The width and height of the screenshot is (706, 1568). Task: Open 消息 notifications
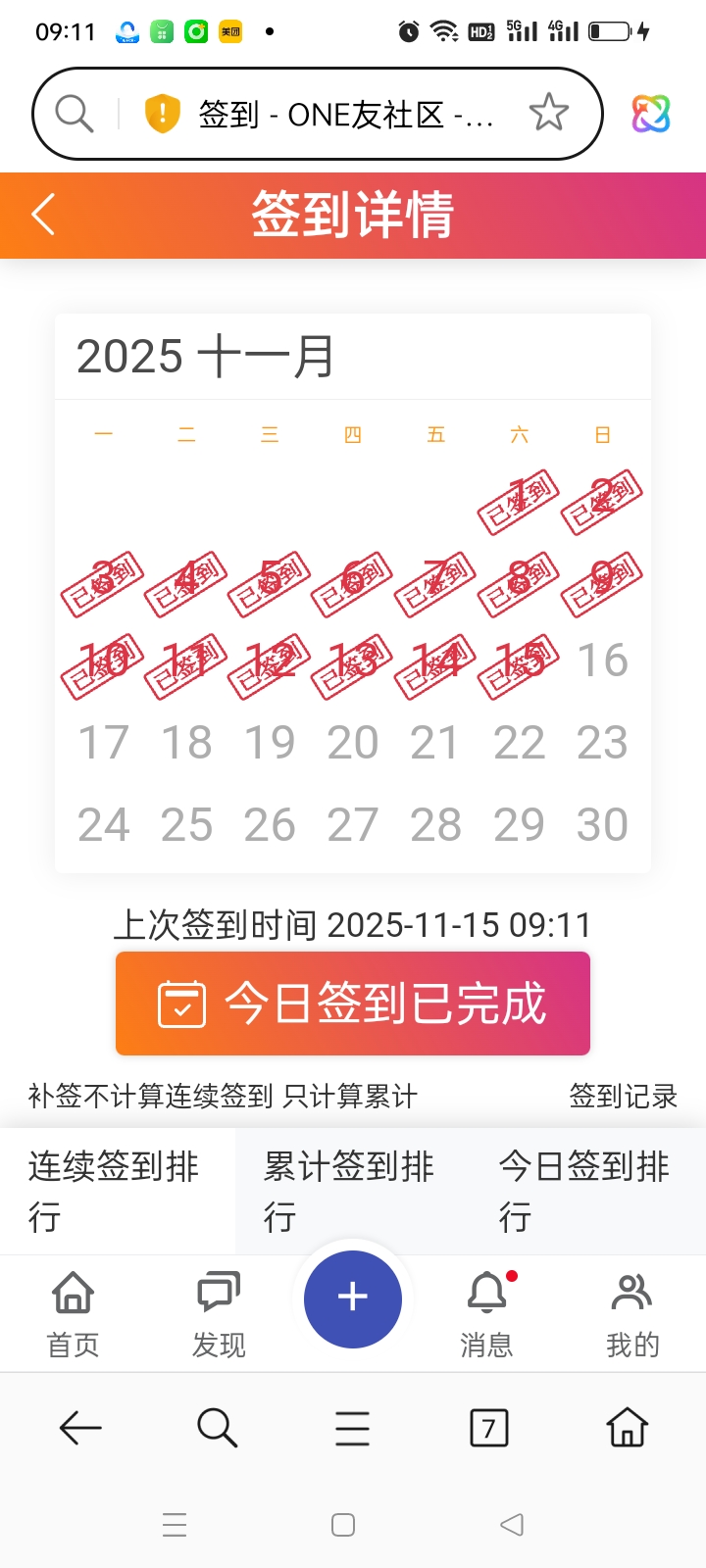coord(487,1313)
